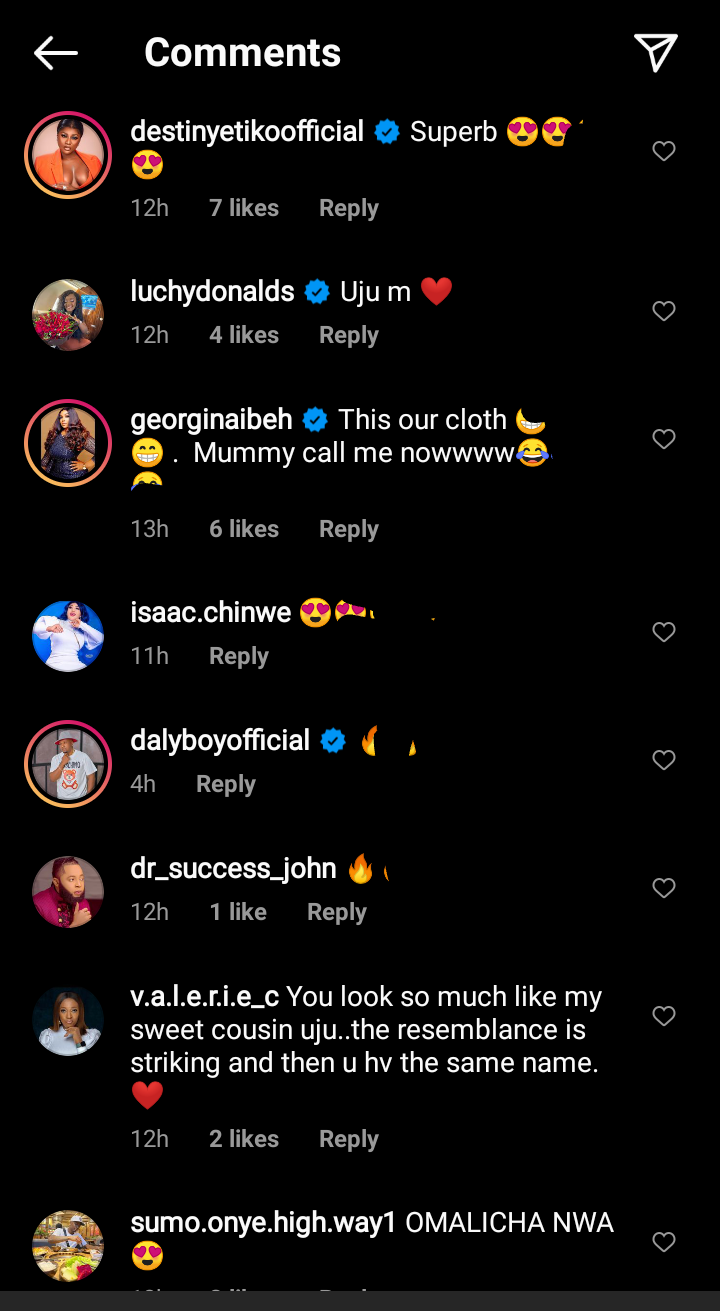The image size is (720, 1311).
Task: Reply to georginaibeh's comment
Action: [x=348, y=529]
